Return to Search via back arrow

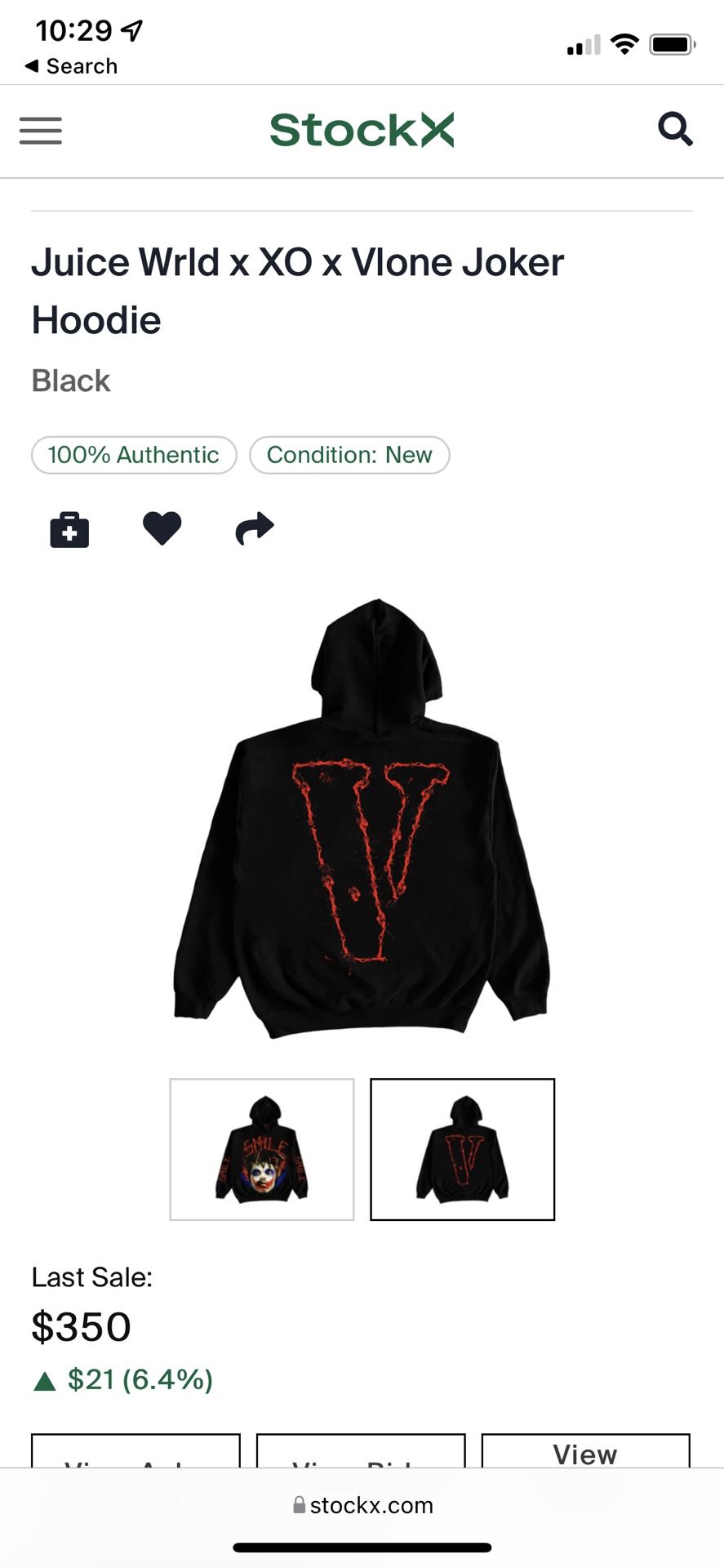tap(71, 66)
